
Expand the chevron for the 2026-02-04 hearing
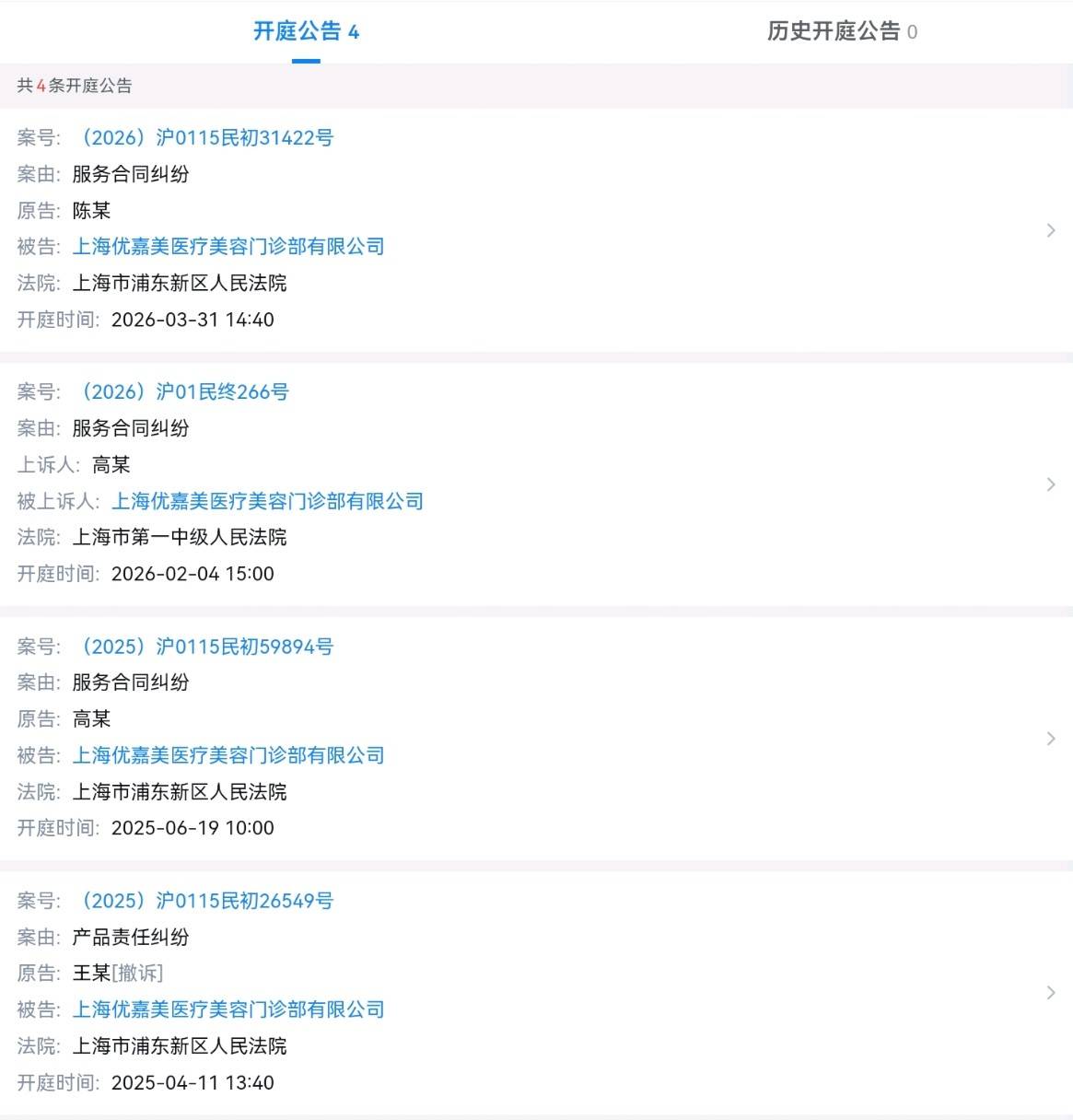[1051, 484]
